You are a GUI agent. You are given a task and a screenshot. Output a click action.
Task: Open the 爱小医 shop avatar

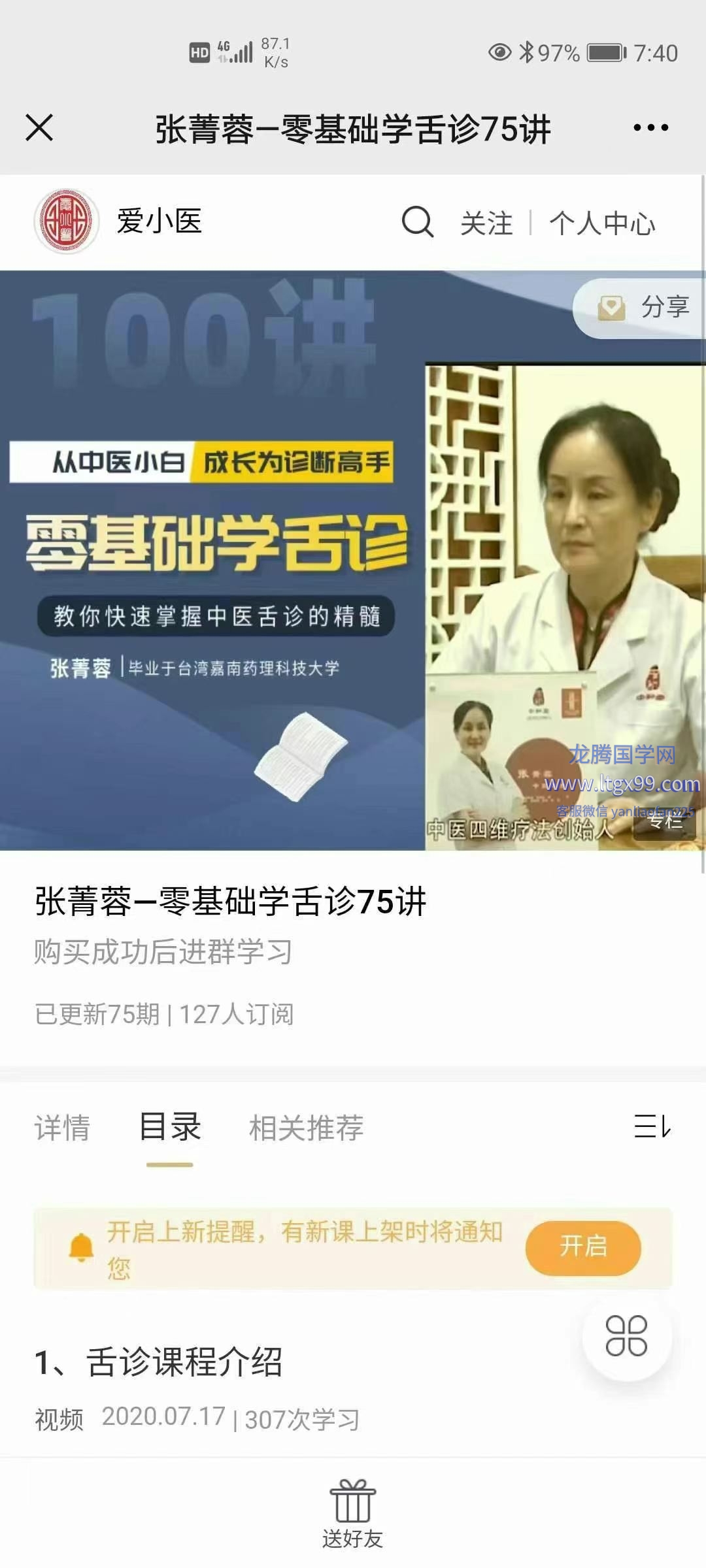pos(67,221)
